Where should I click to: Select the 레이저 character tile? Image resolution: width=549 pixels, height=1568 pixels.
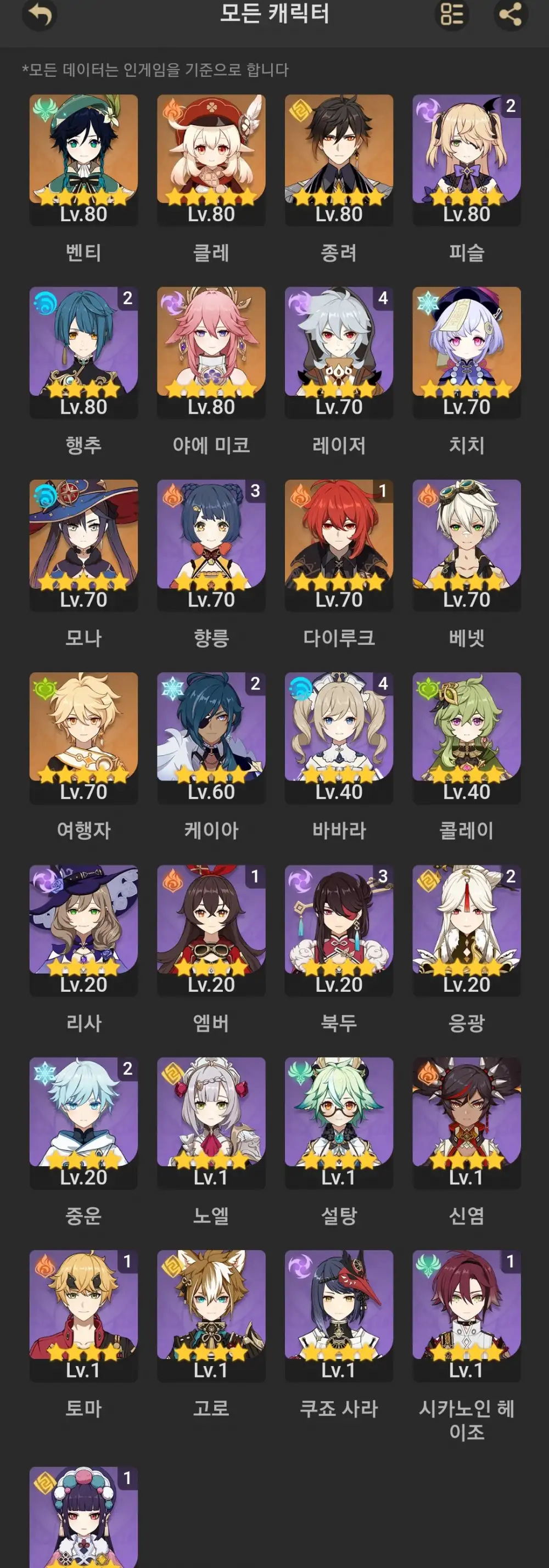click(x=339, y=352)
